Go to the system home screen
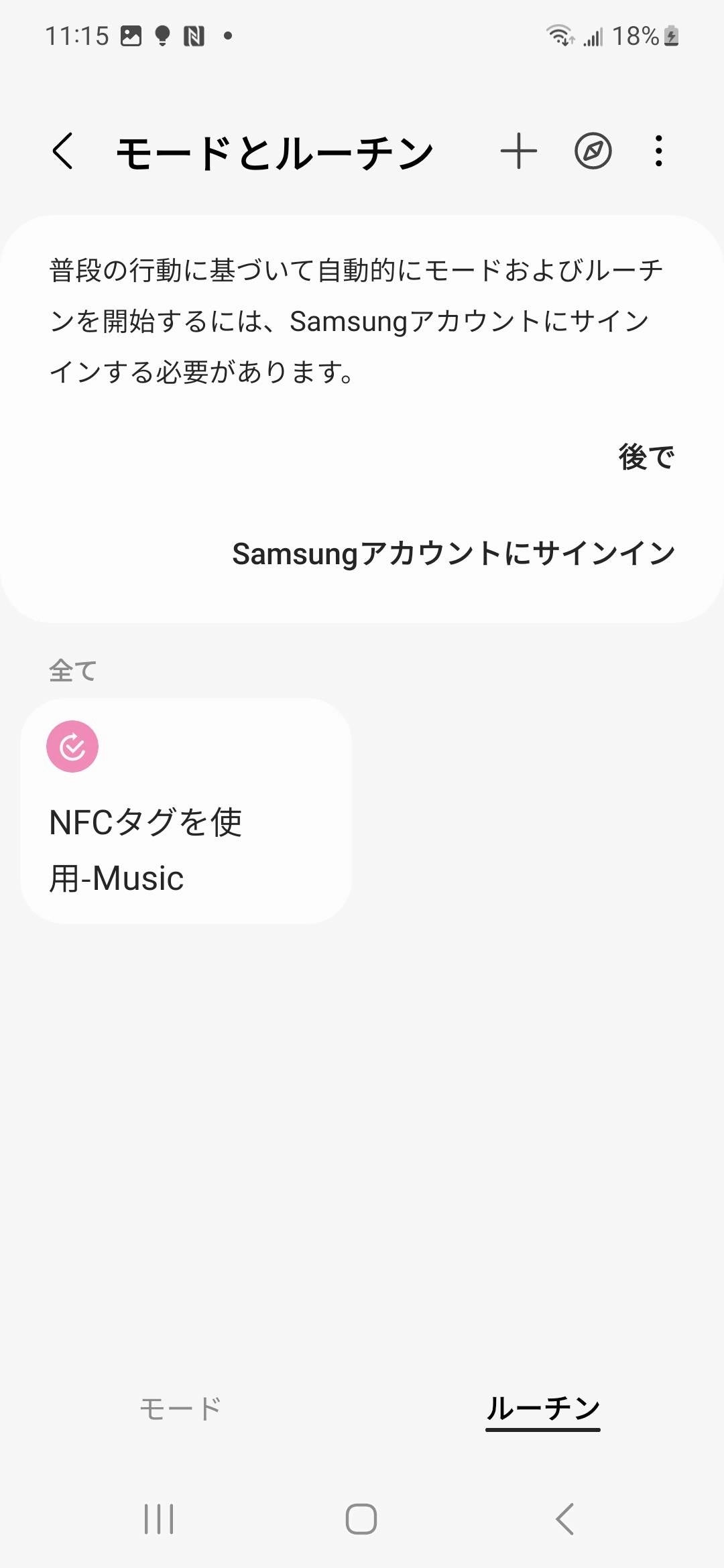 361,1518
